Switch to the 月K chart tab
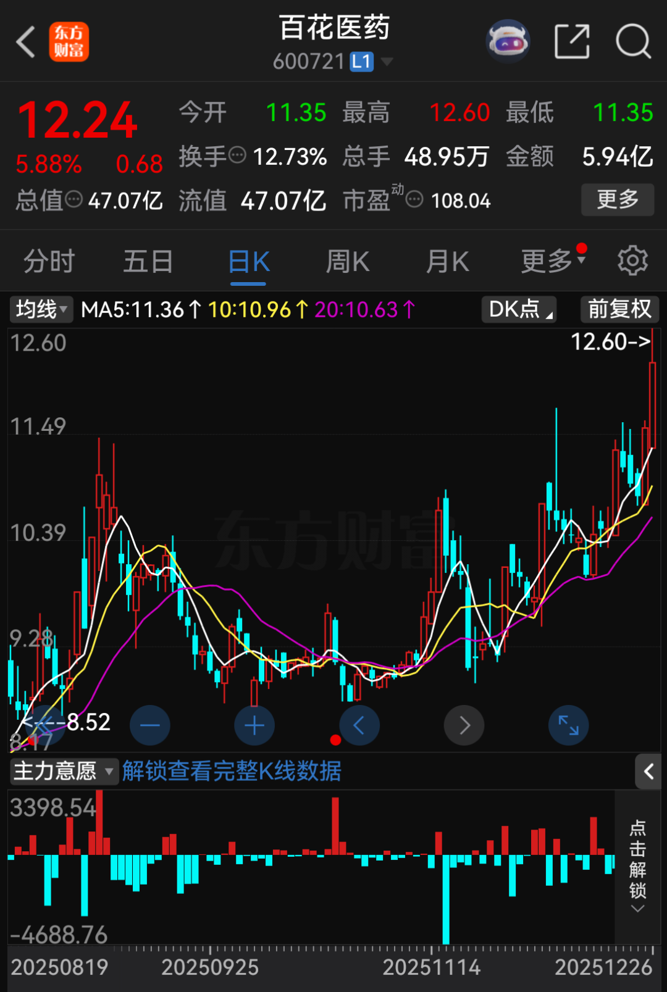Viewport: 667px width, 992px height. (x=447, y=262)
